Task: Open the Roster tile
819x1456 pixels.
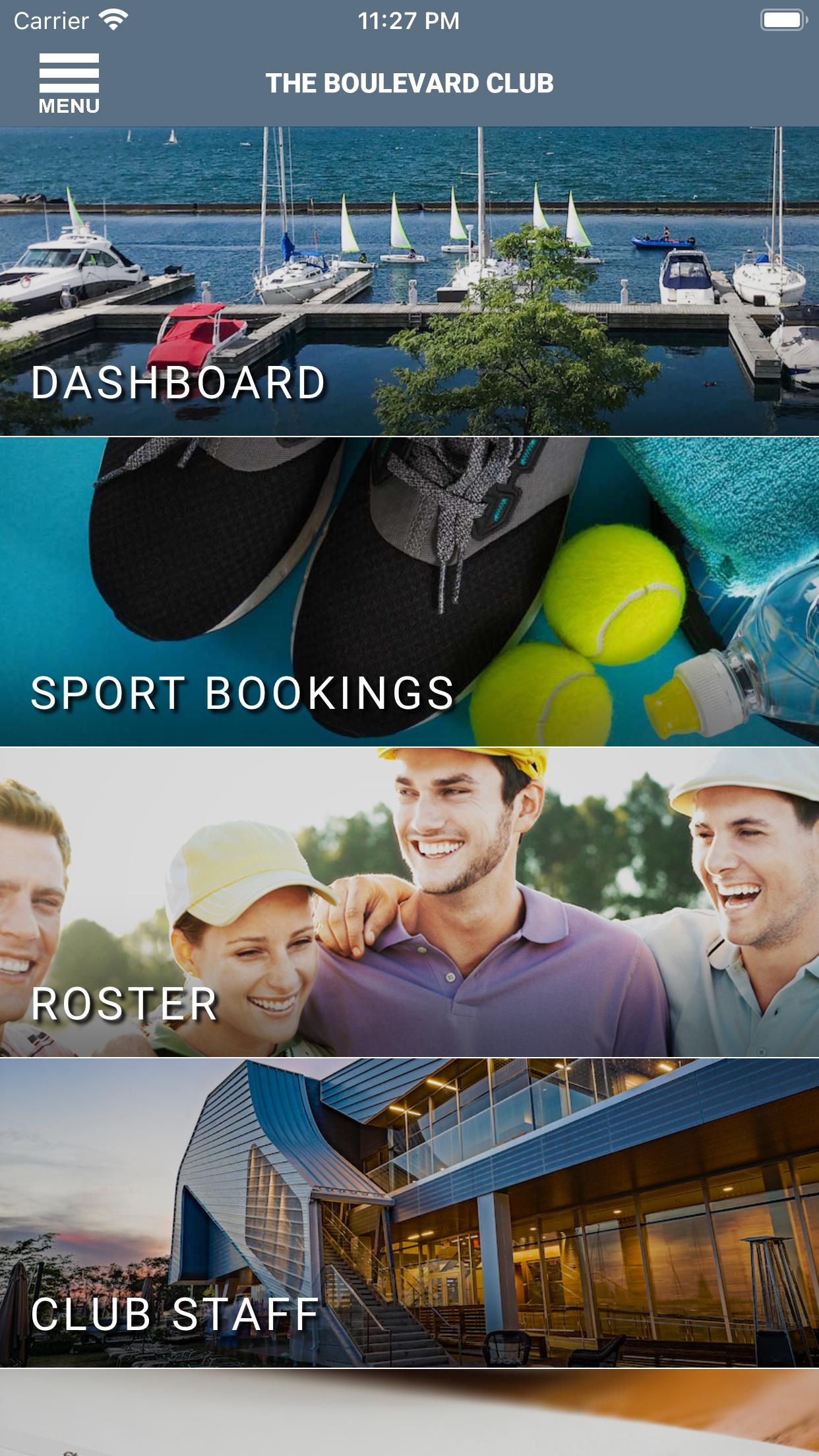Action: [x=409, y=903]
